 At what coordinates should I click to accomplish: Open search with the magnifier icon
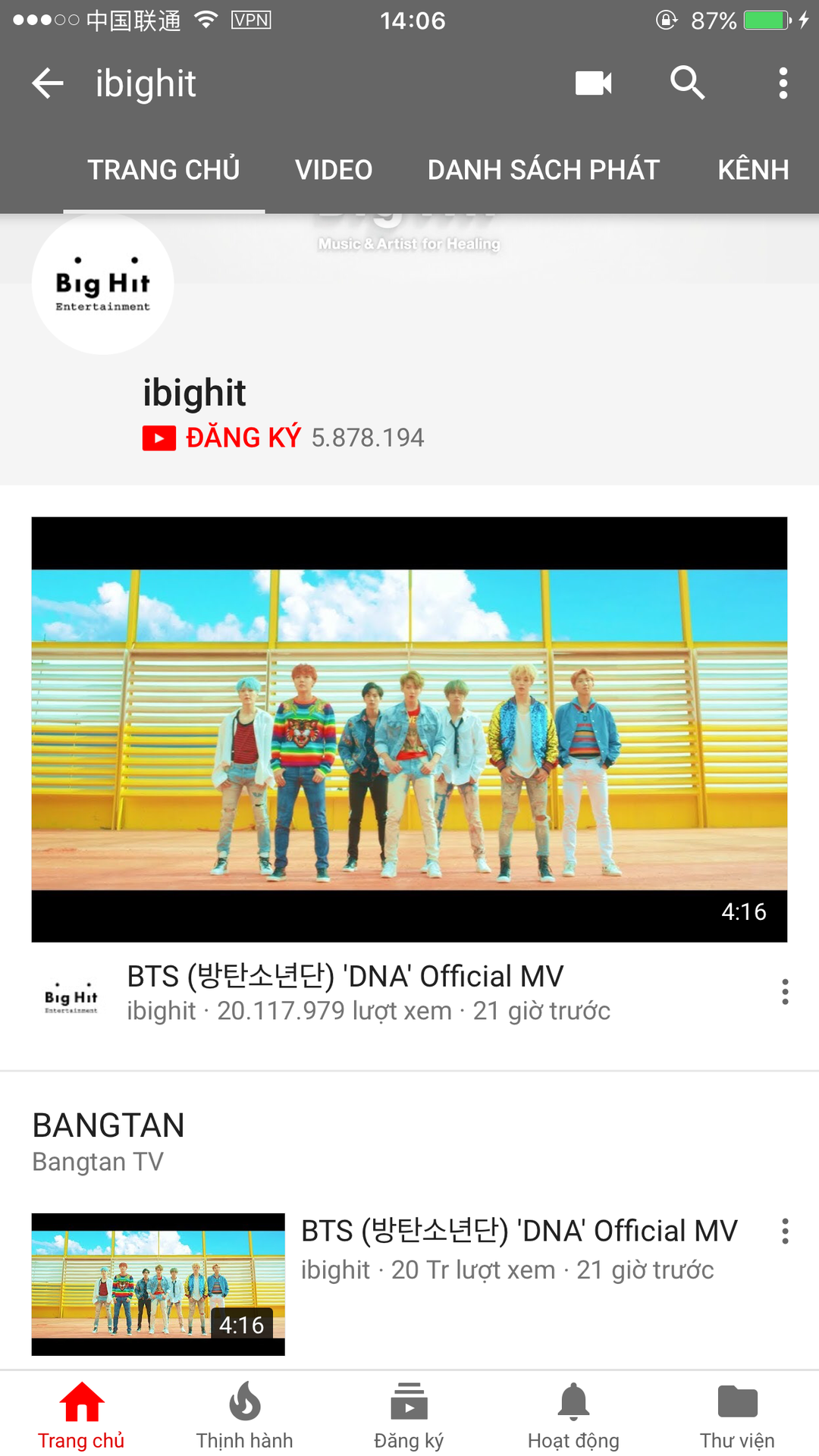(x=688, y=83)
